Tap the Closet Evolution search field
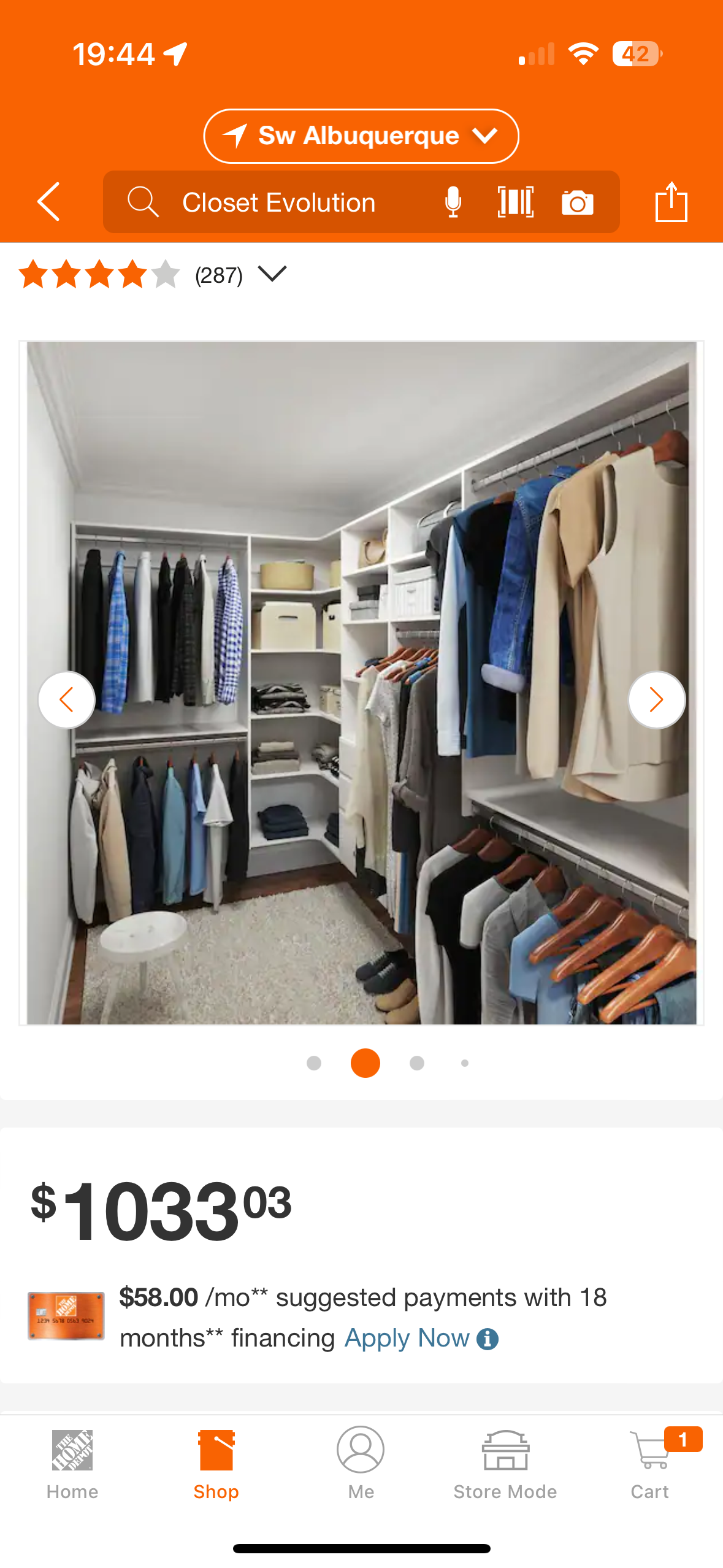 [278, 202]
